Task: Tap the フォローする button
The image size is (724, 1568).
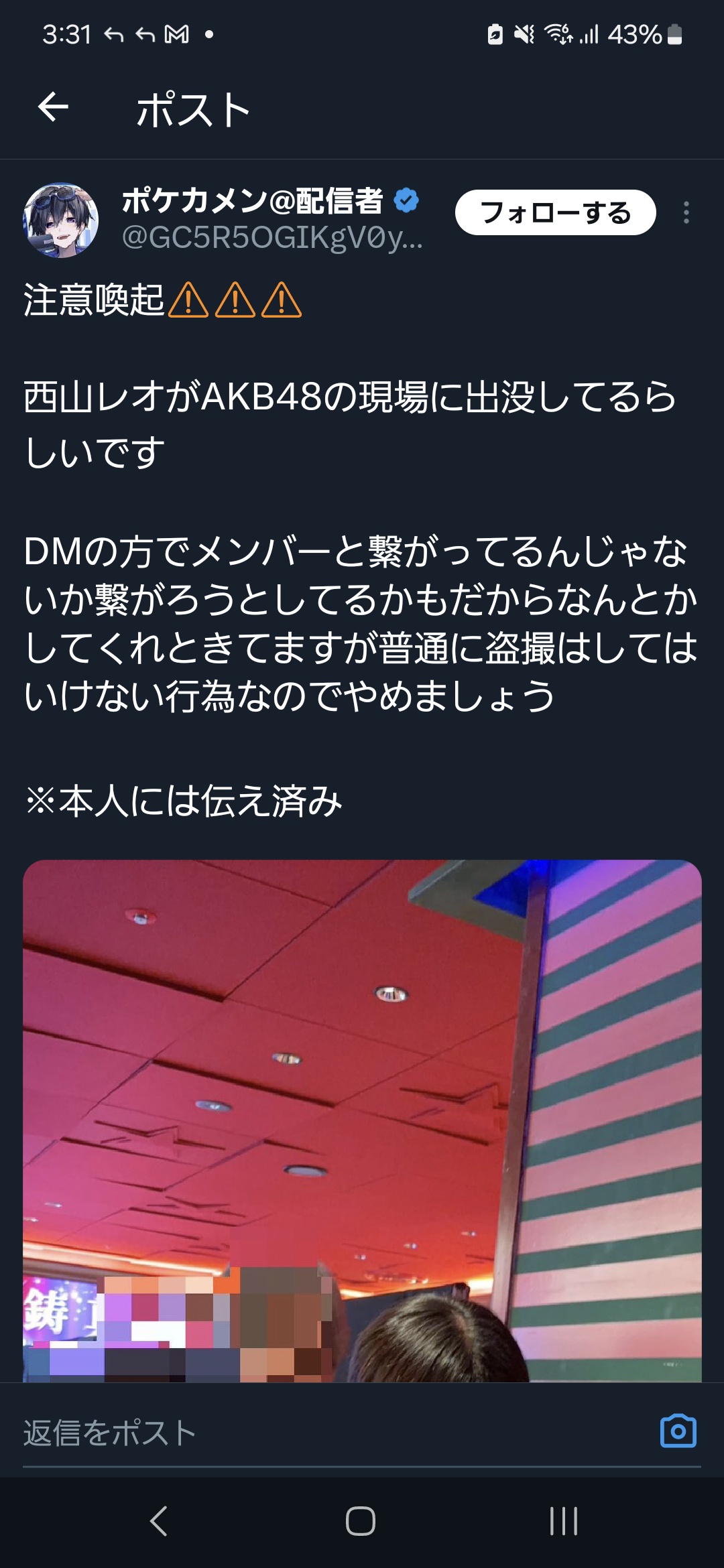Action: (555, 213)
